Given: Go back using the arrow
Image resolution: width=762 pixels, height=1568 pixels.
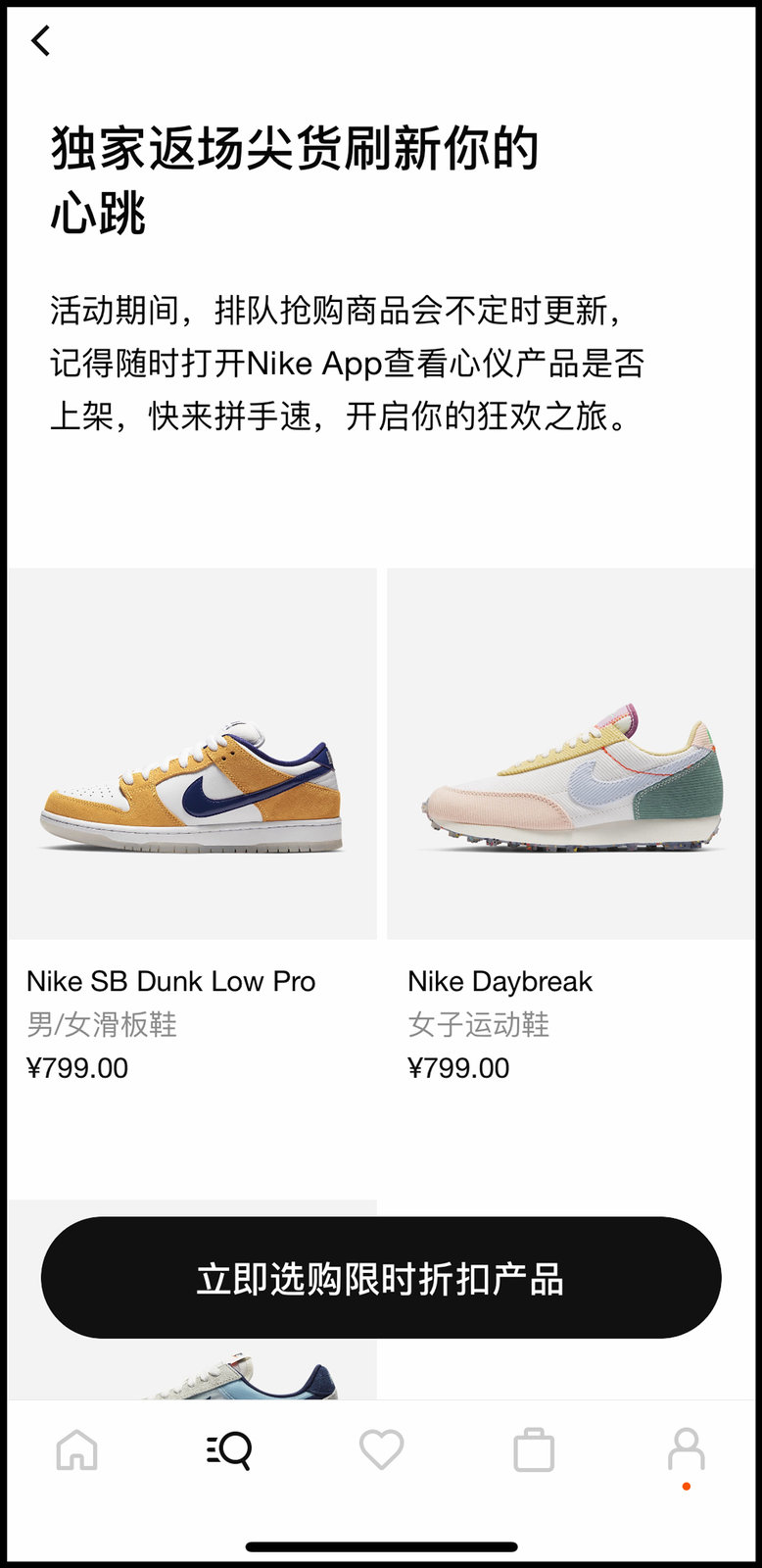Looking at the screenshot, I should [40, 41].
